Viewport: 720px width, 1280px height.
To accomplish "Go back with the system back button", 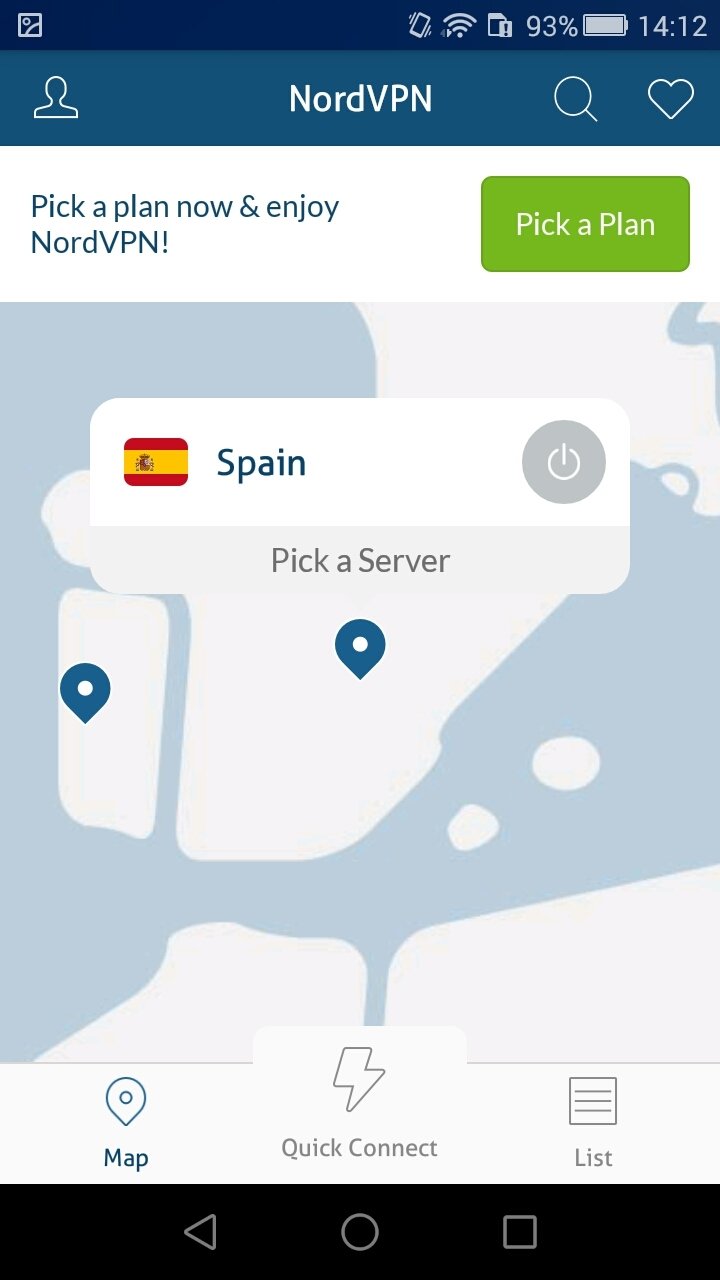I will tap(201, 1232).
